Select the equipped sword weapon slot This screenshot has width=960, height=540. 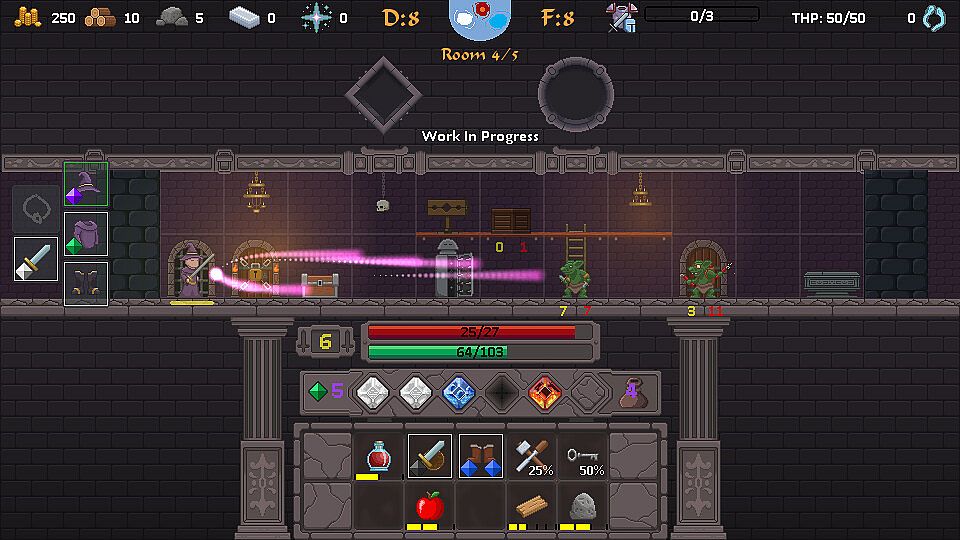point(36,259)
